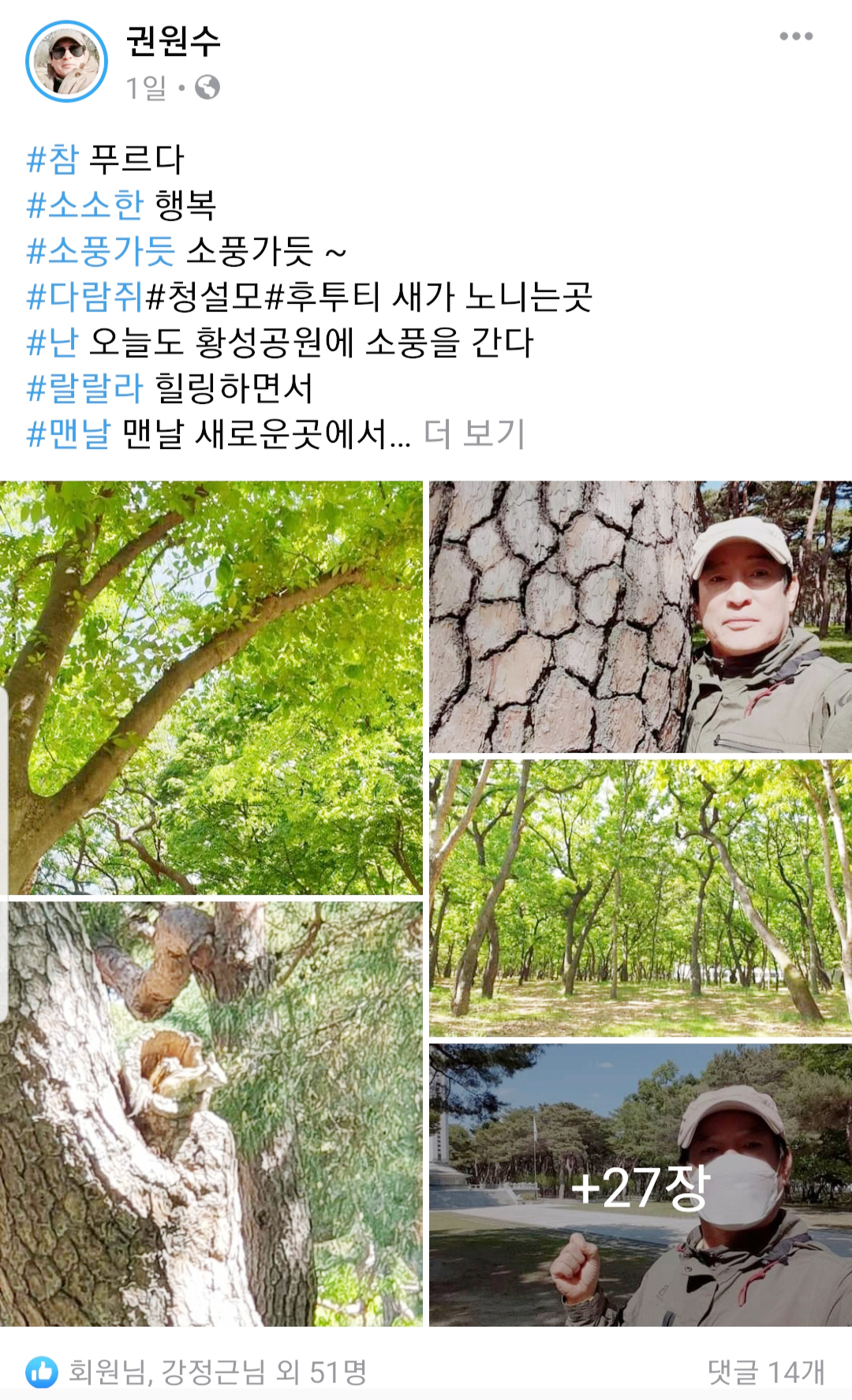Open the photo of the forest grove
852x1400 pixels.
[641, 898]
